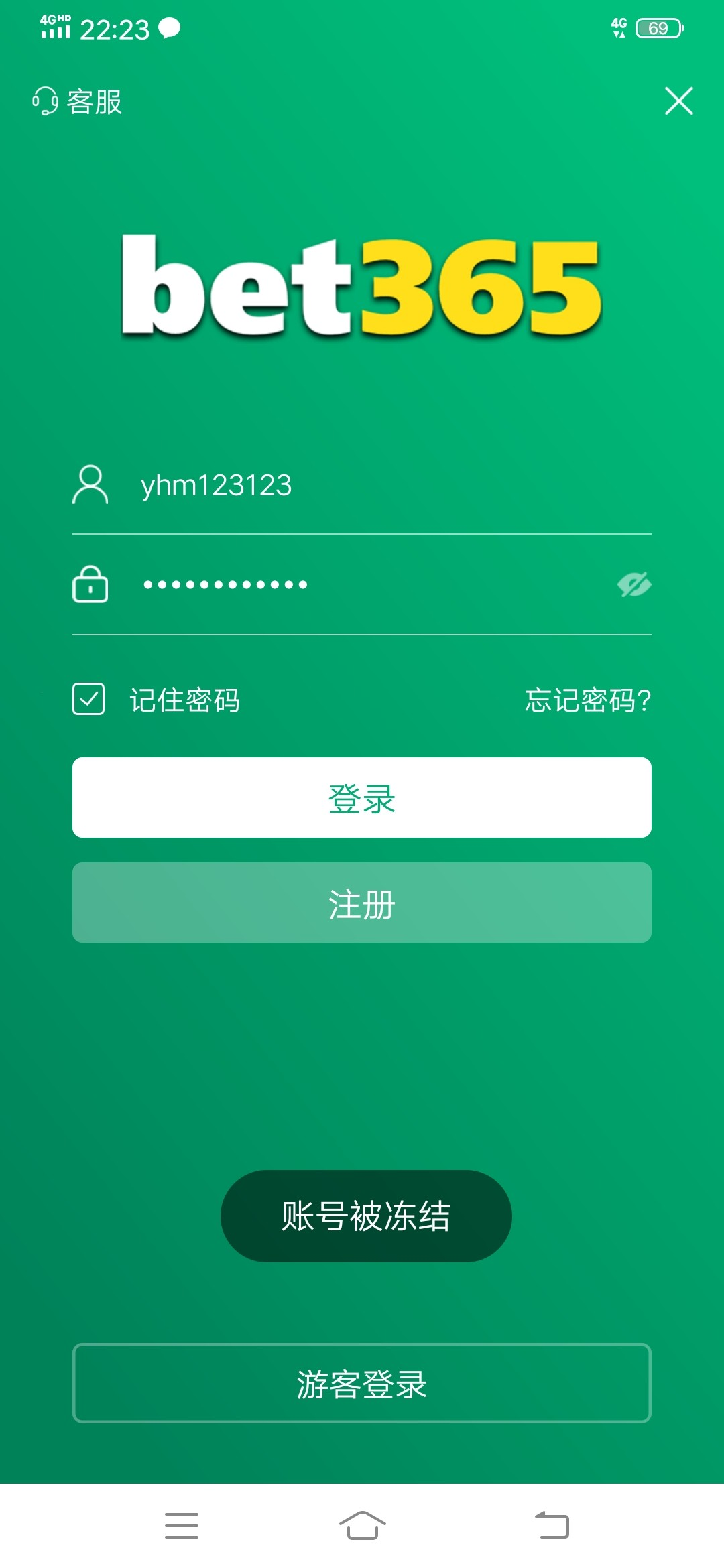Uncheck the 记住密码 checkbox
Screen dimensions: 724x1568
coord(88,699)
